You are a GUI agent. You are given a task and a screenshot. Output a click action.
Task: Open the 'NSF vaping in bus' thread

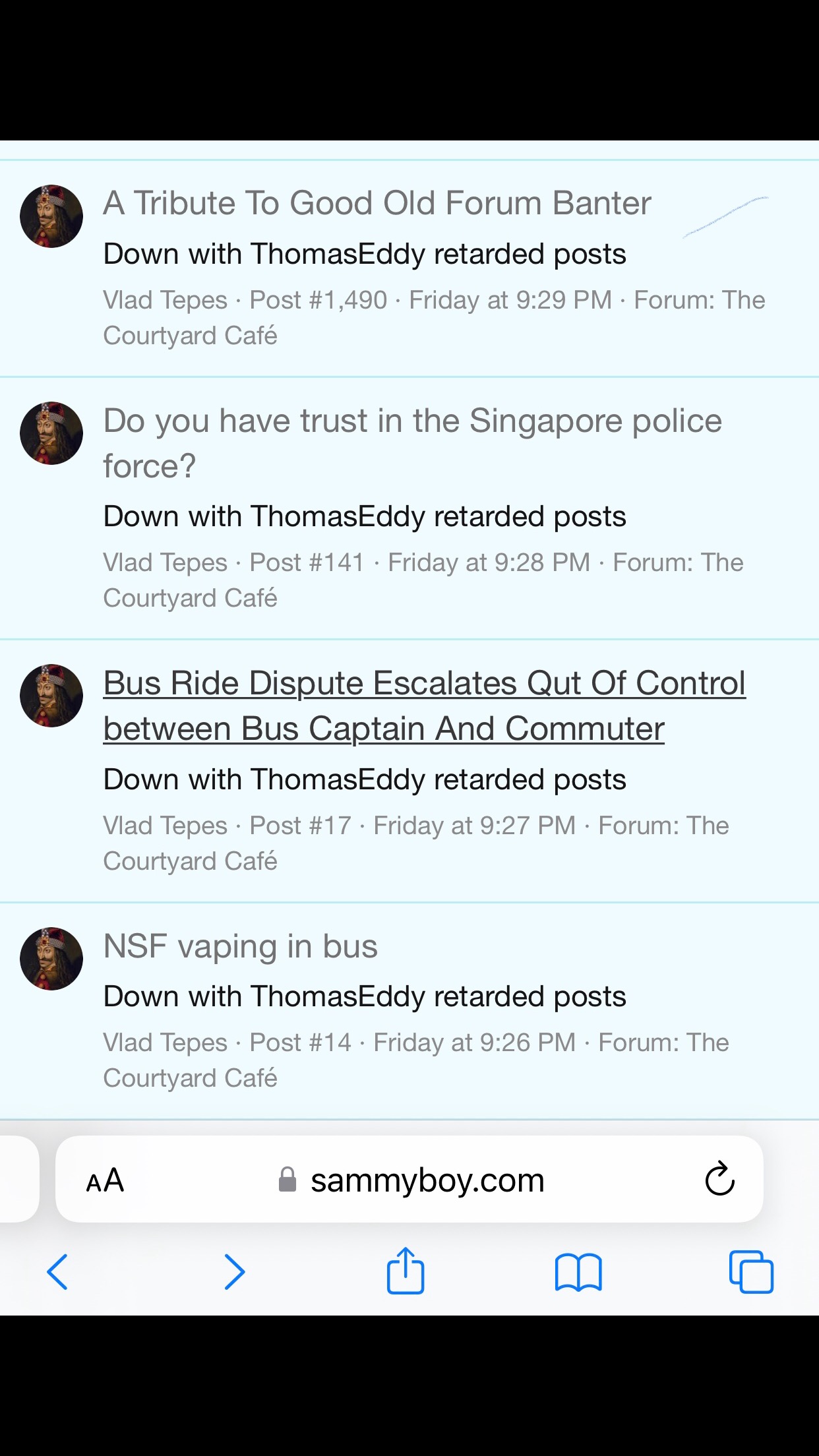pos(241,946)
